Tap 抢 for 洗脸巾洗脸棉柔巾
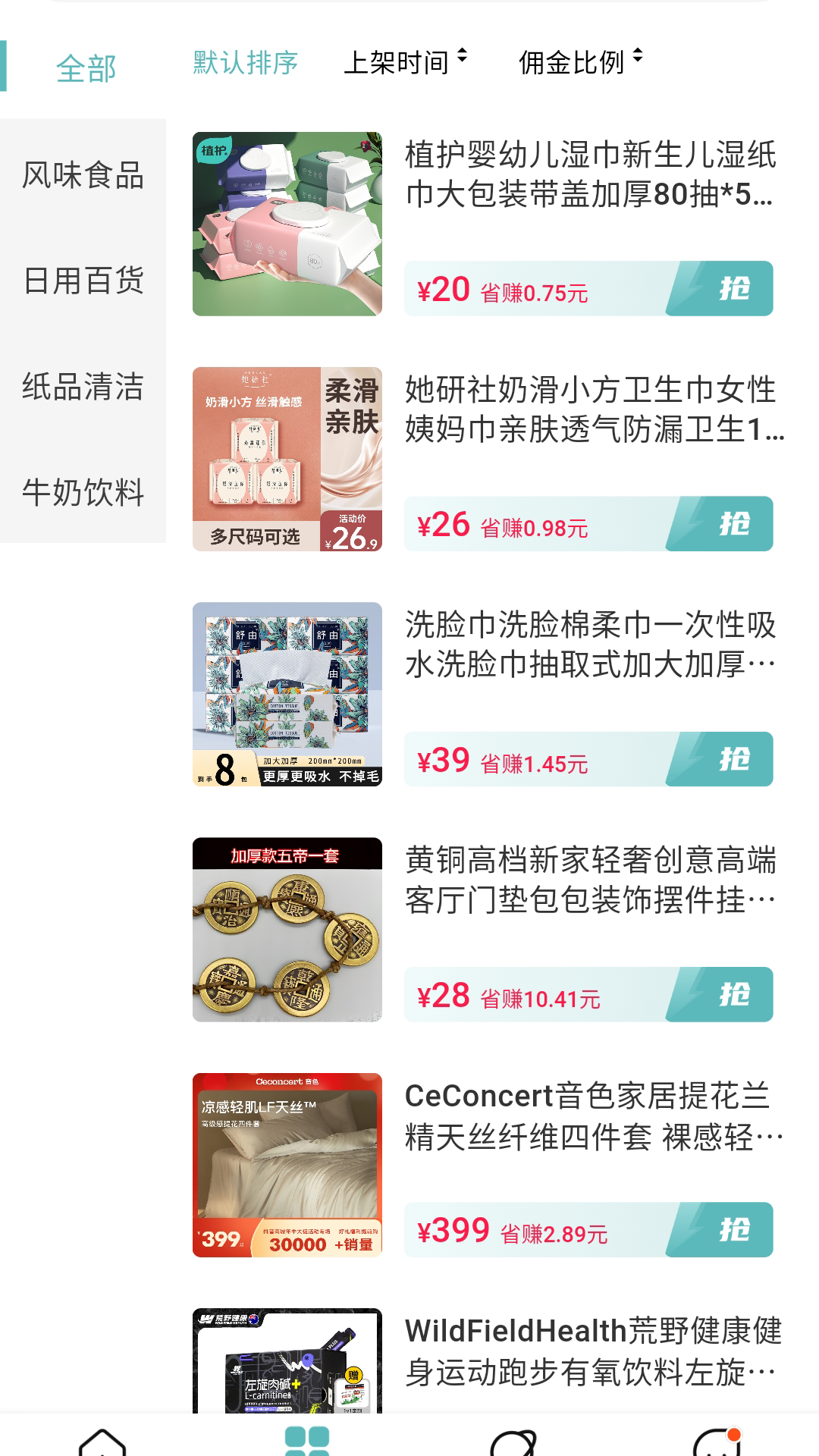Viewport: 819px width, 1456px height. (x=720, y=758)
